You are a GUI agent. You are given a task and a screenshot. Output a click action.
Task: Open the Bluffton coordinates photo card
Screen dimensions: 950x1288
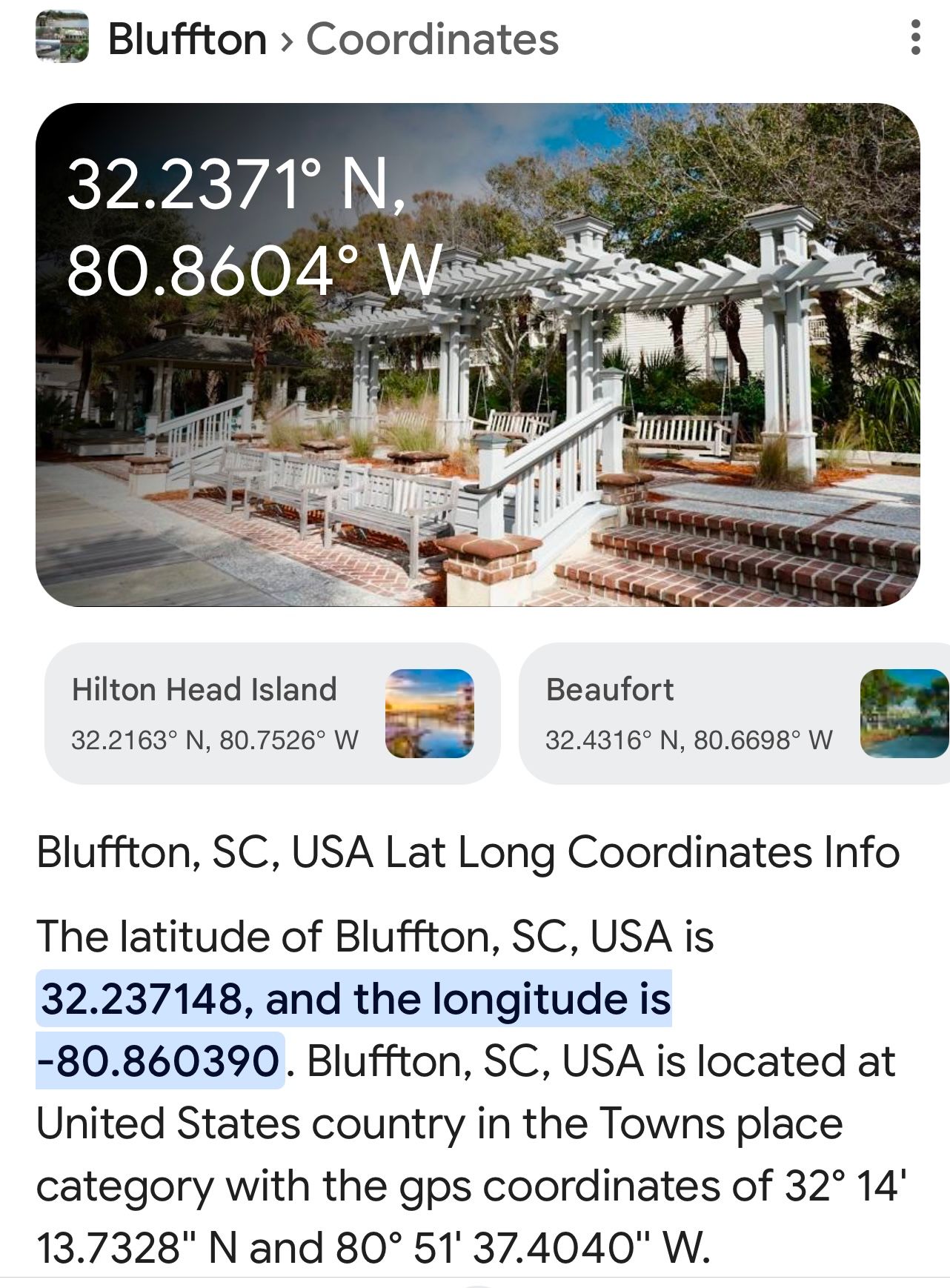[477, 355]
